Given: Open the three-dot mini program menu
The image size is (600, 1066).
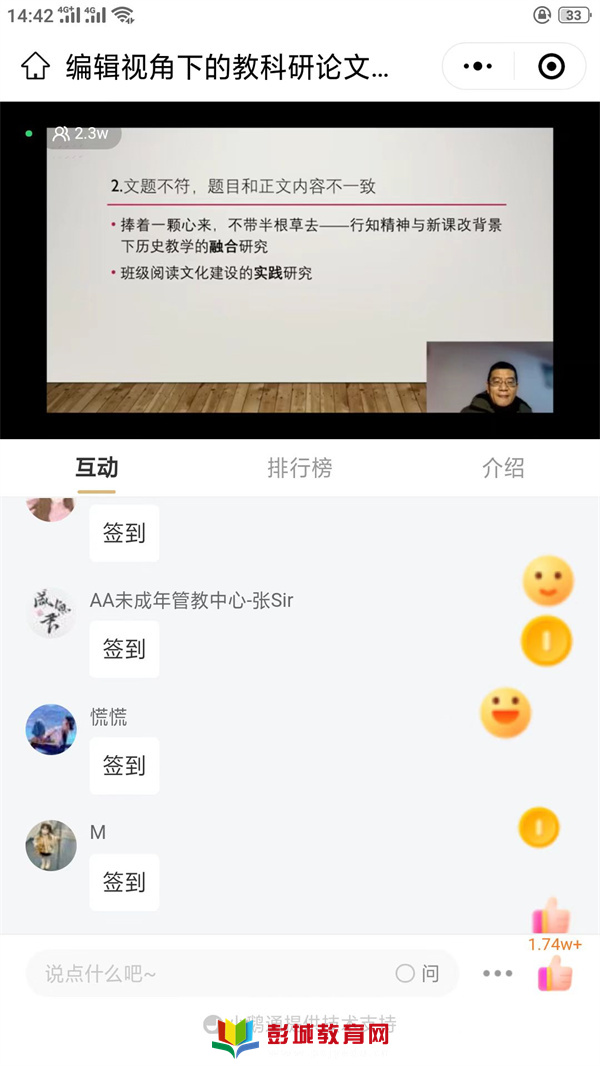Looking at the screenshot, I should click(x=479, y=67).
